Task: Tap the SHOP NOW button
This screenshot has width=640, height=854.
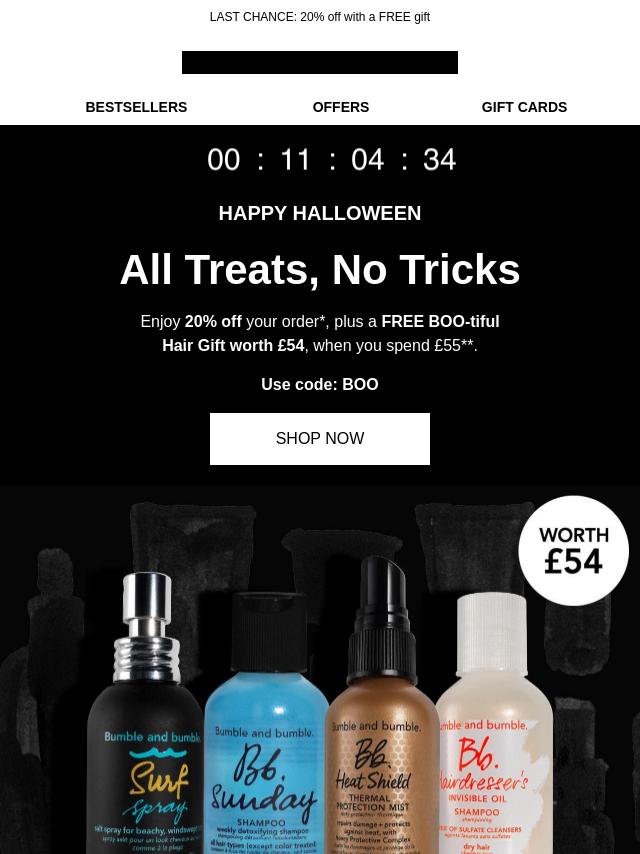Action: (x=320, y=439)
